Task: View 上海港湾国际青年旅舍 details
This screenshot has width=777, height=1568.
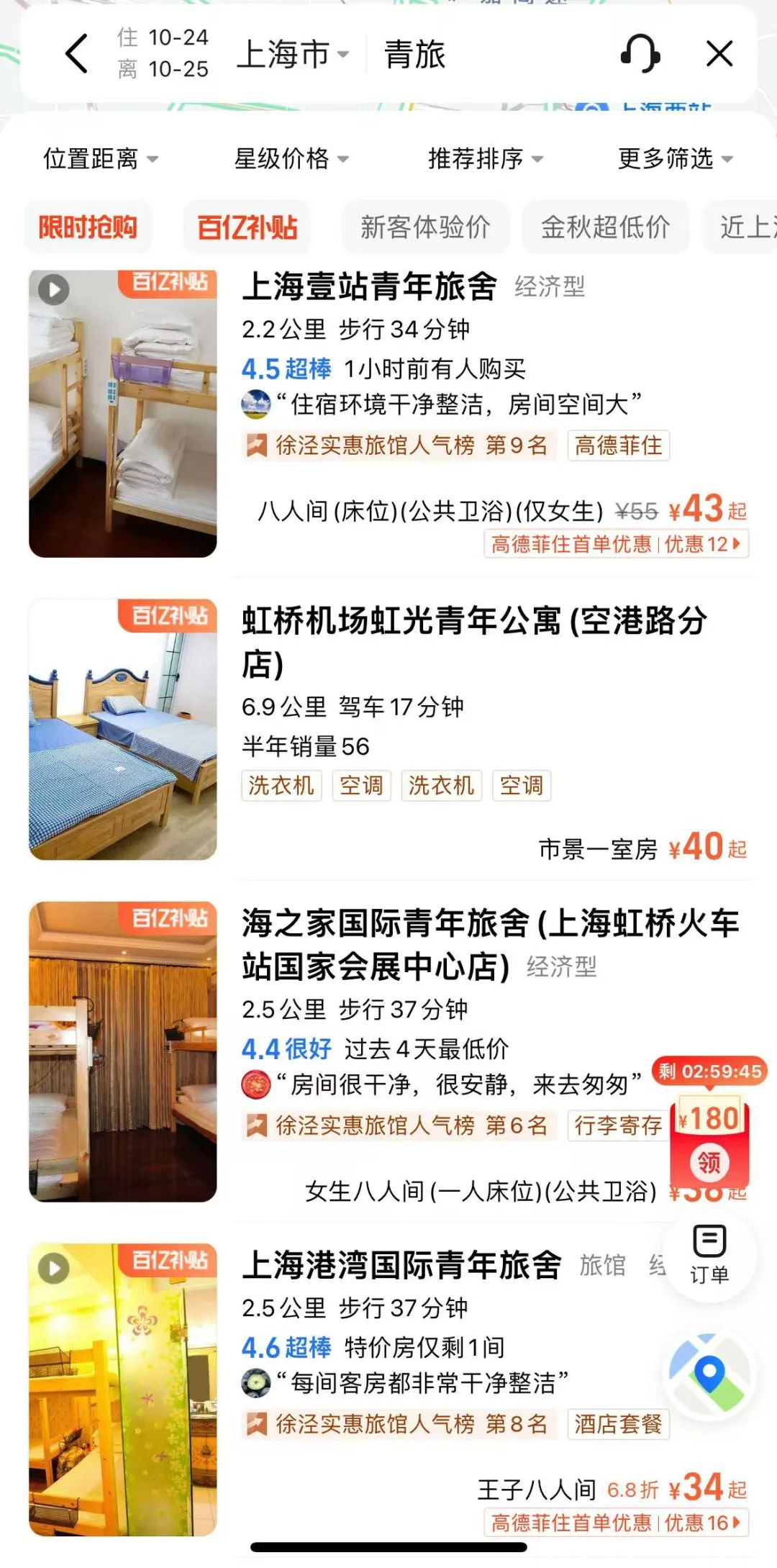Action: pos(401,1266)
